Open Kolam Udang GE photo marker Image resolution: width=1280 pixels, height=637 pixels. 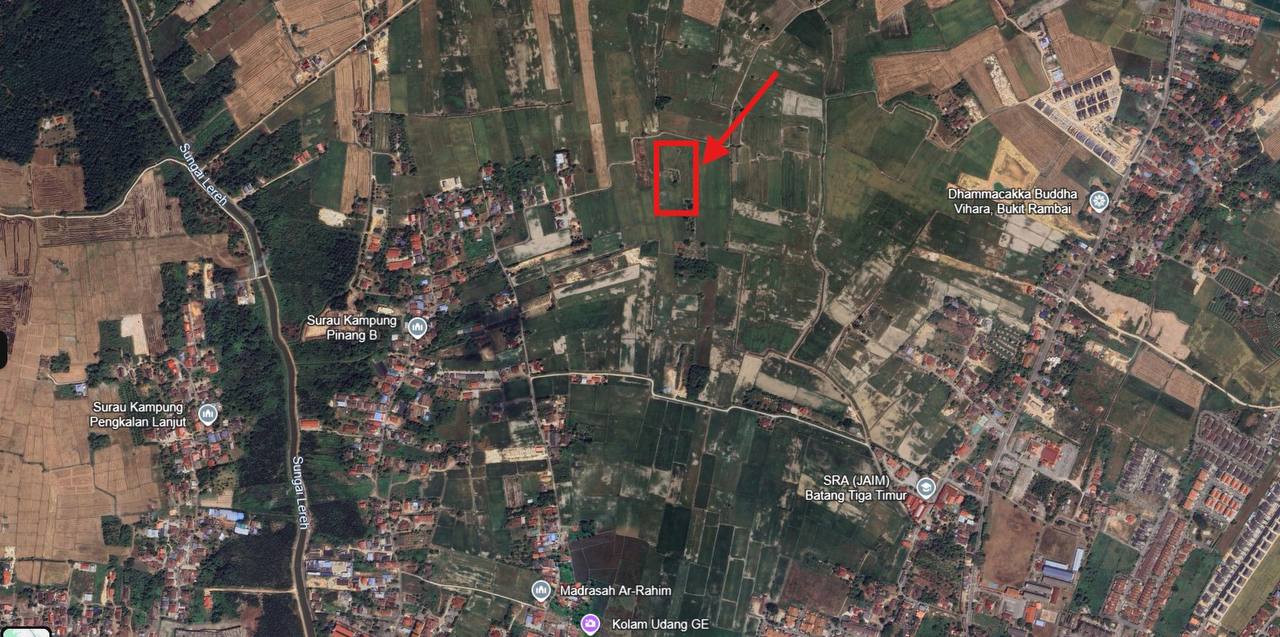point(591,624)
